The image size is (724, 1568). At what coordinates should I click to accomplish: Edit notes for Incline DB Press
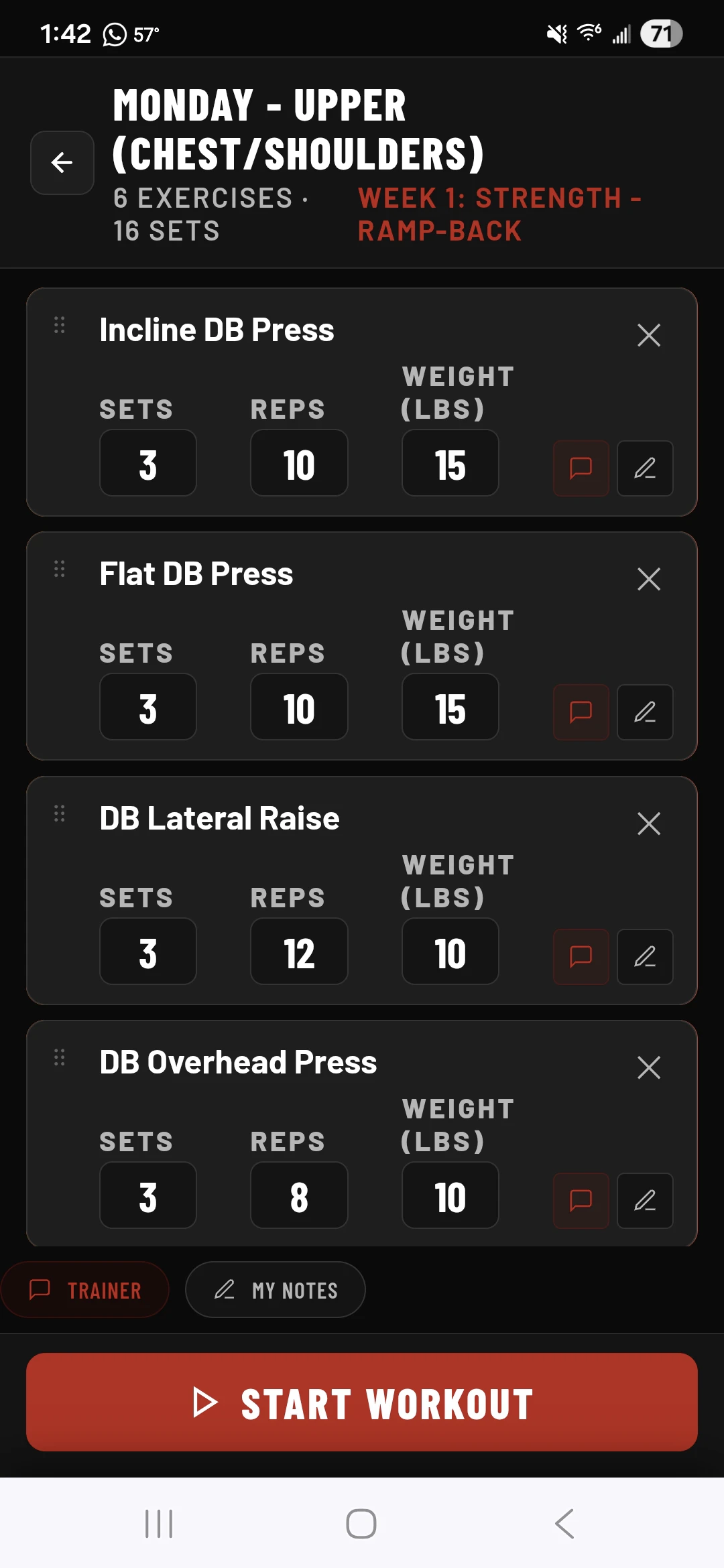coord(645,468)
